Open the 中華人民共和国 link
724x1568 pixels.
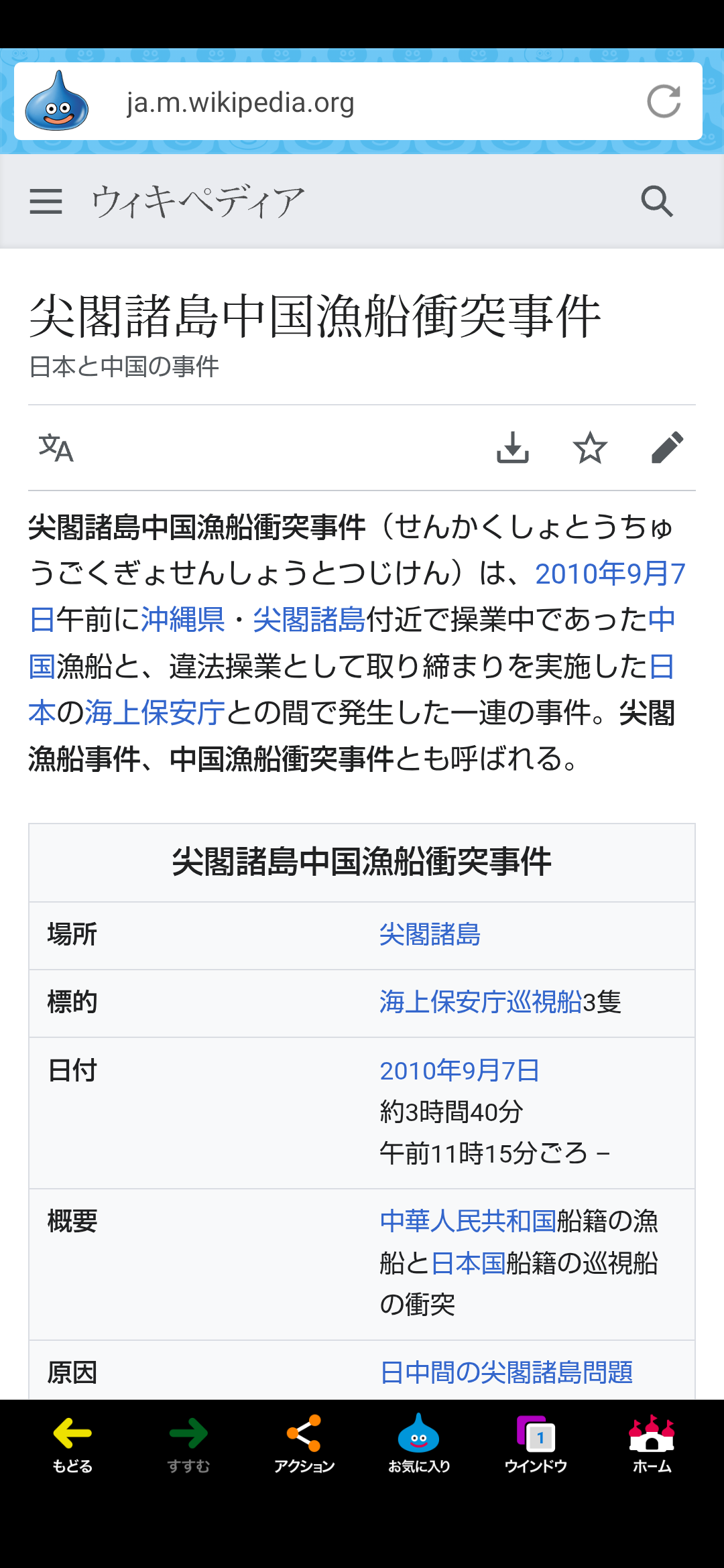click(x=468, y=1221)
